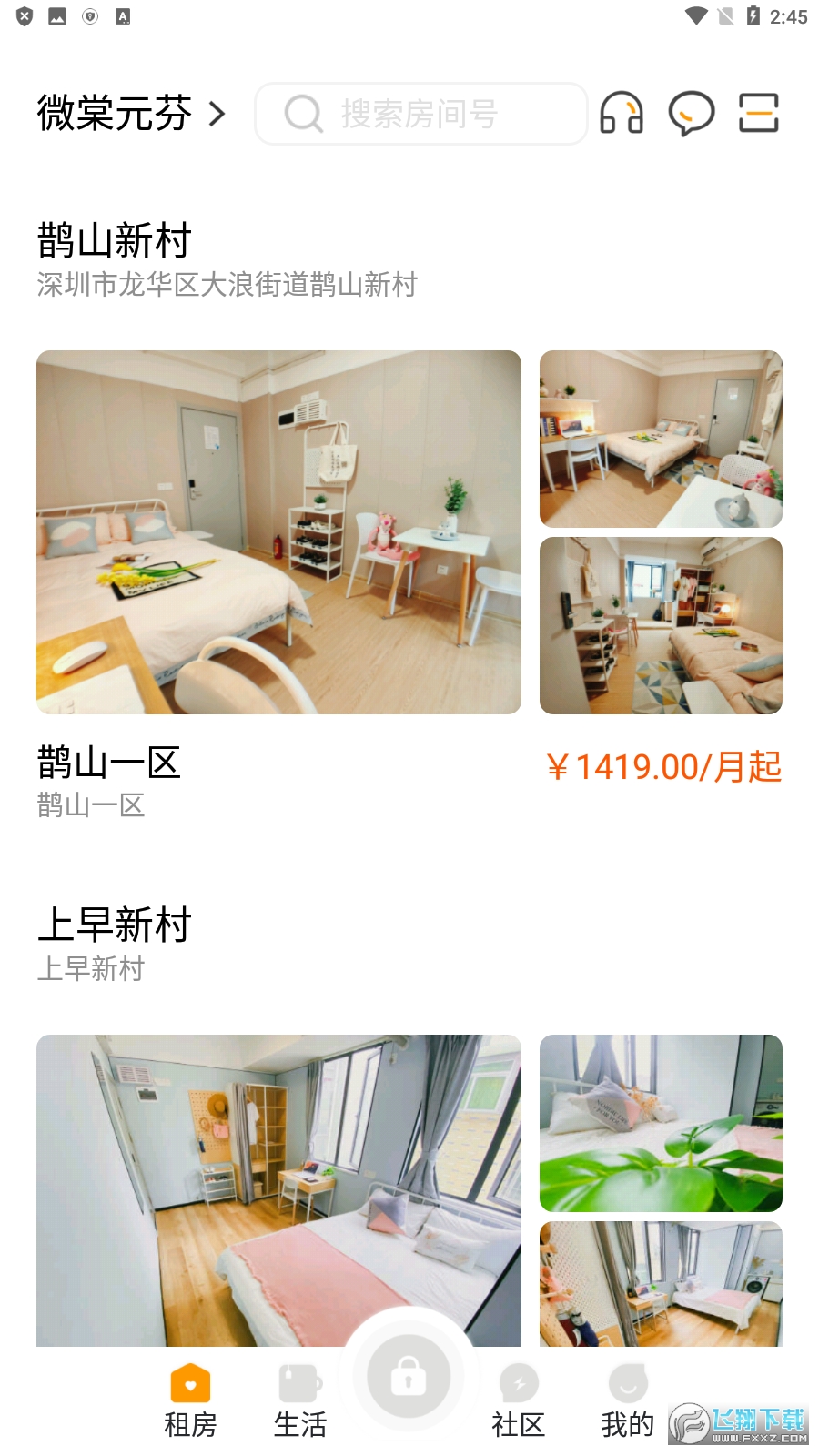This screenshot has width=819, height=1456.
Task: Tap the 搜索房间号 search field
Action: [x=420, y=114]
